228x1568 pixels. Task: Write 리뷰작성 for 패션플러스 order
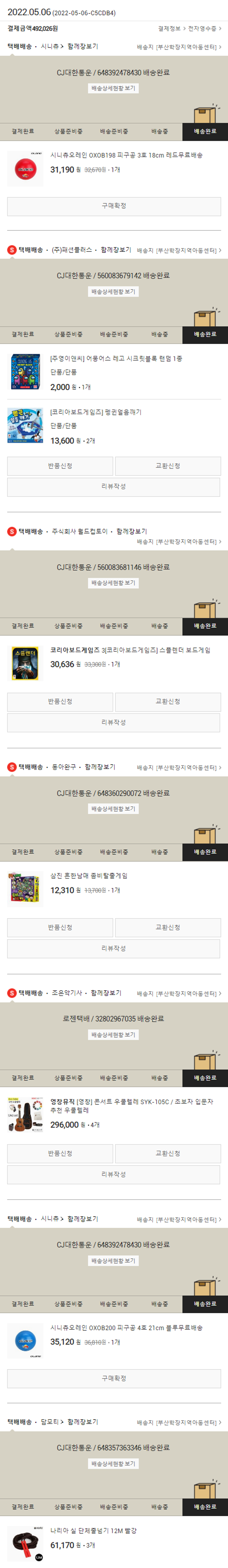tap(114, 486)
